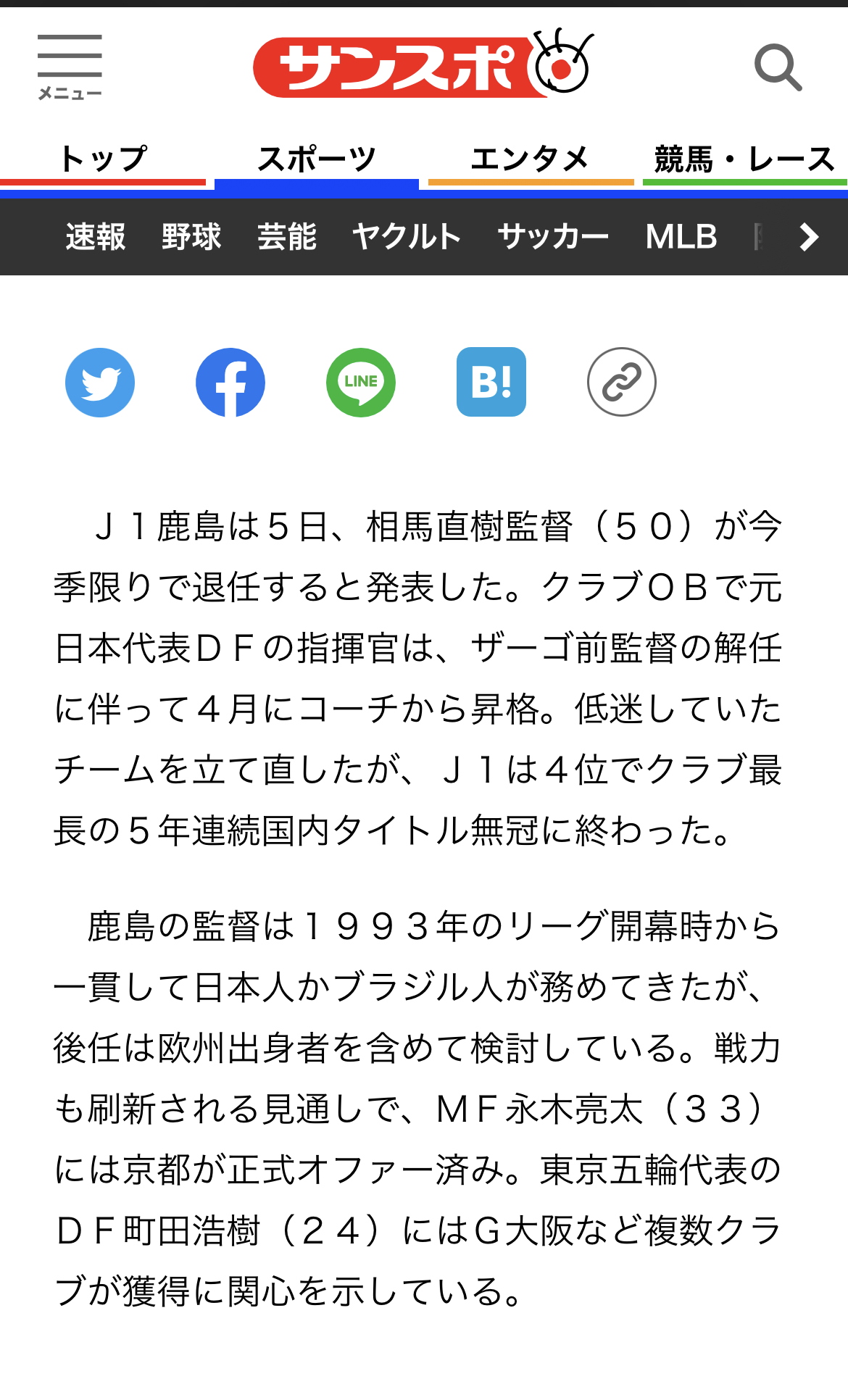The image size is (848, 1400).
Task: Share this article on Twitter
Action: [x=100, y=382]
